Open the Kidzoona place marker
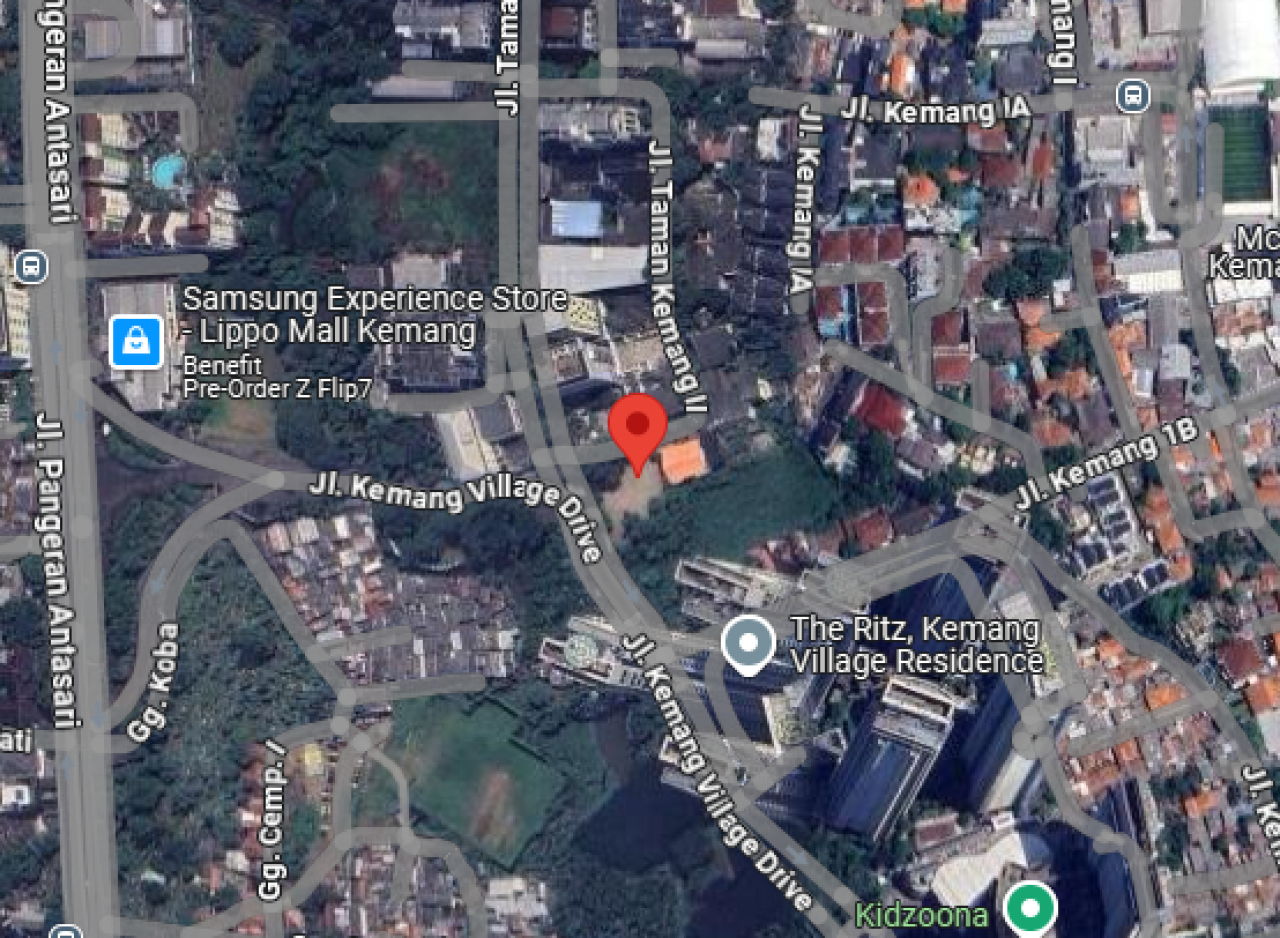Image resolution: width=1280 pixels, height=938 pixels. [1029, 908]
